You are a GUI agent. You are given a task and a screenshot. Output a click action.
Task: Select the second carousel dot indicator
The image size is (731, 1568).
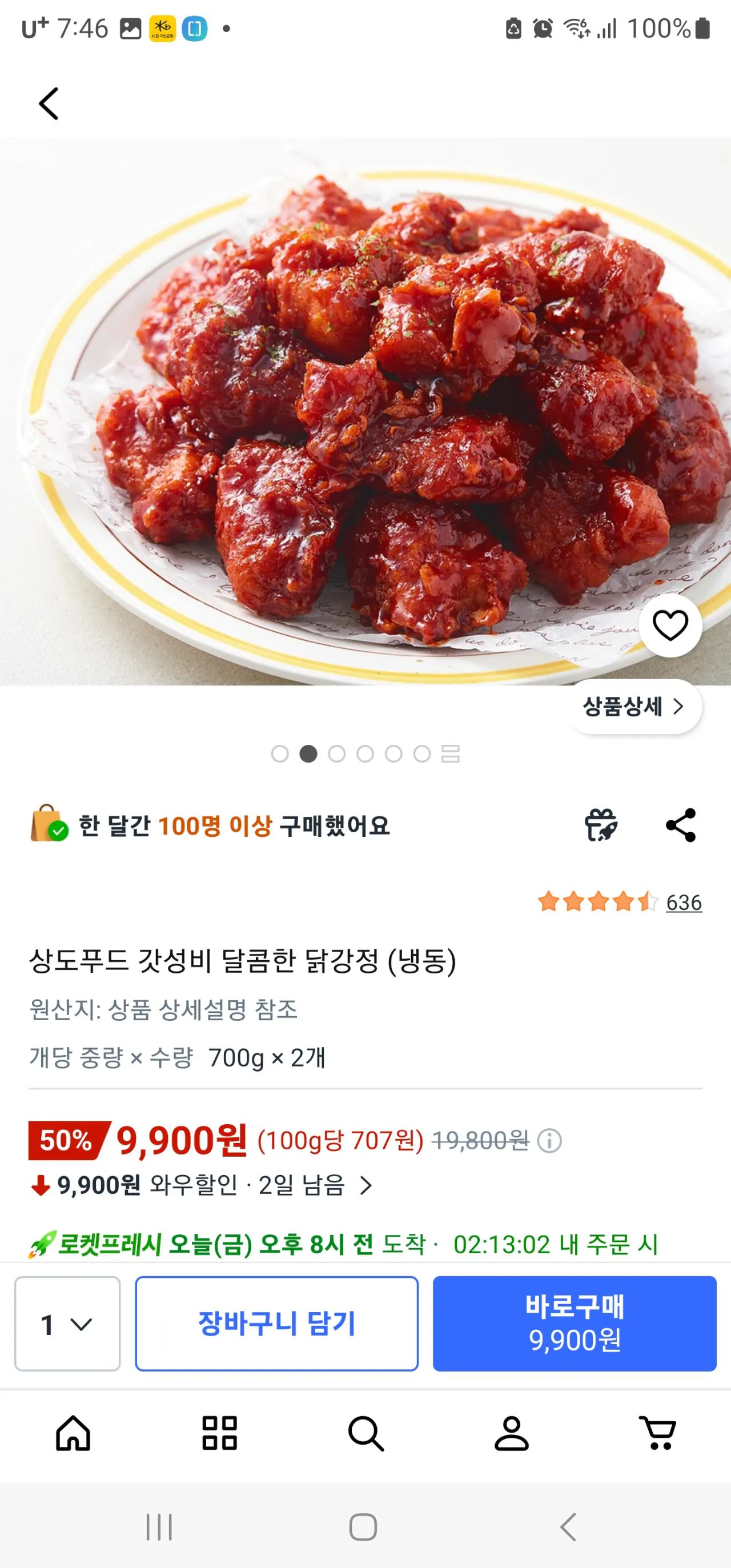(309, 755)
